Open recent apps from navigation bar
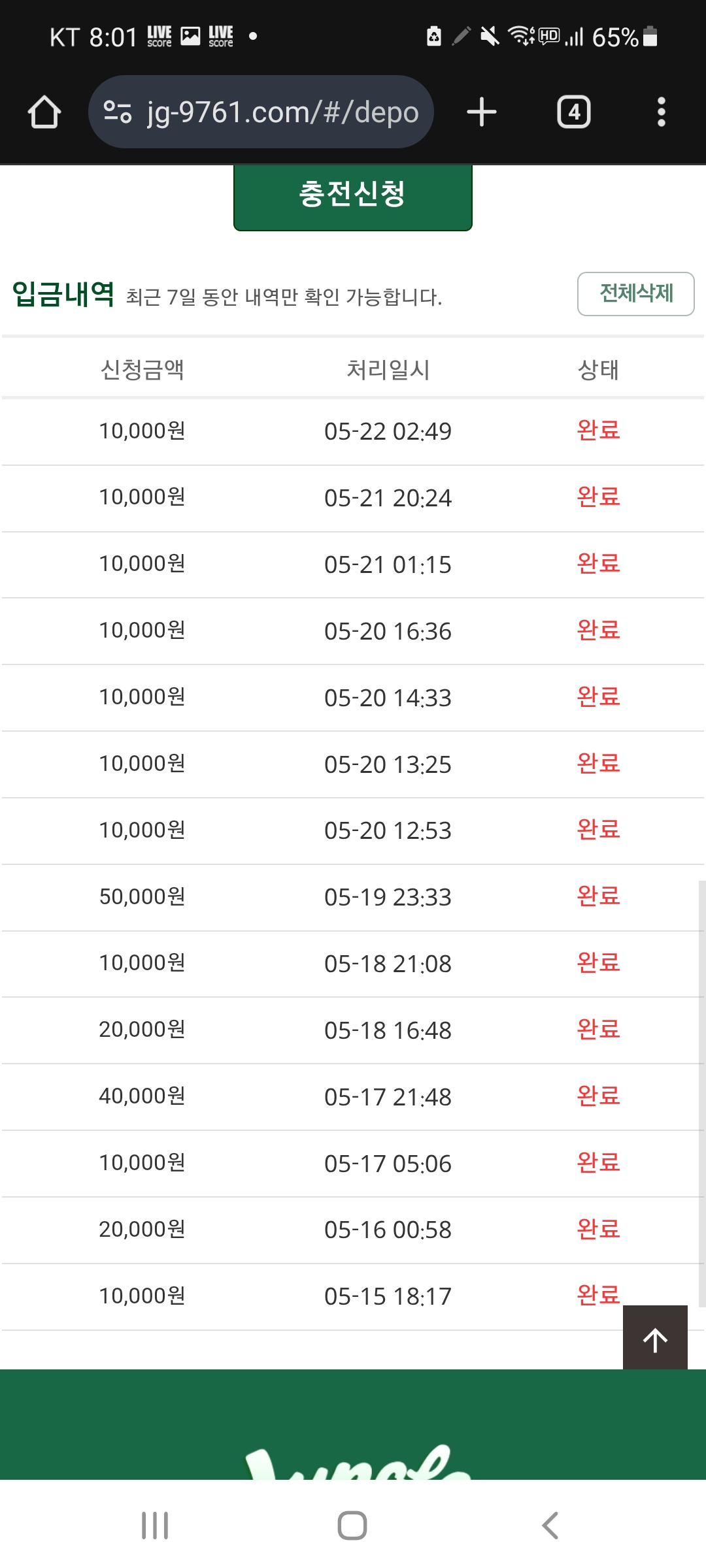The width and height of the screenshot is (706, 1568). click(x=155, y=1526)
